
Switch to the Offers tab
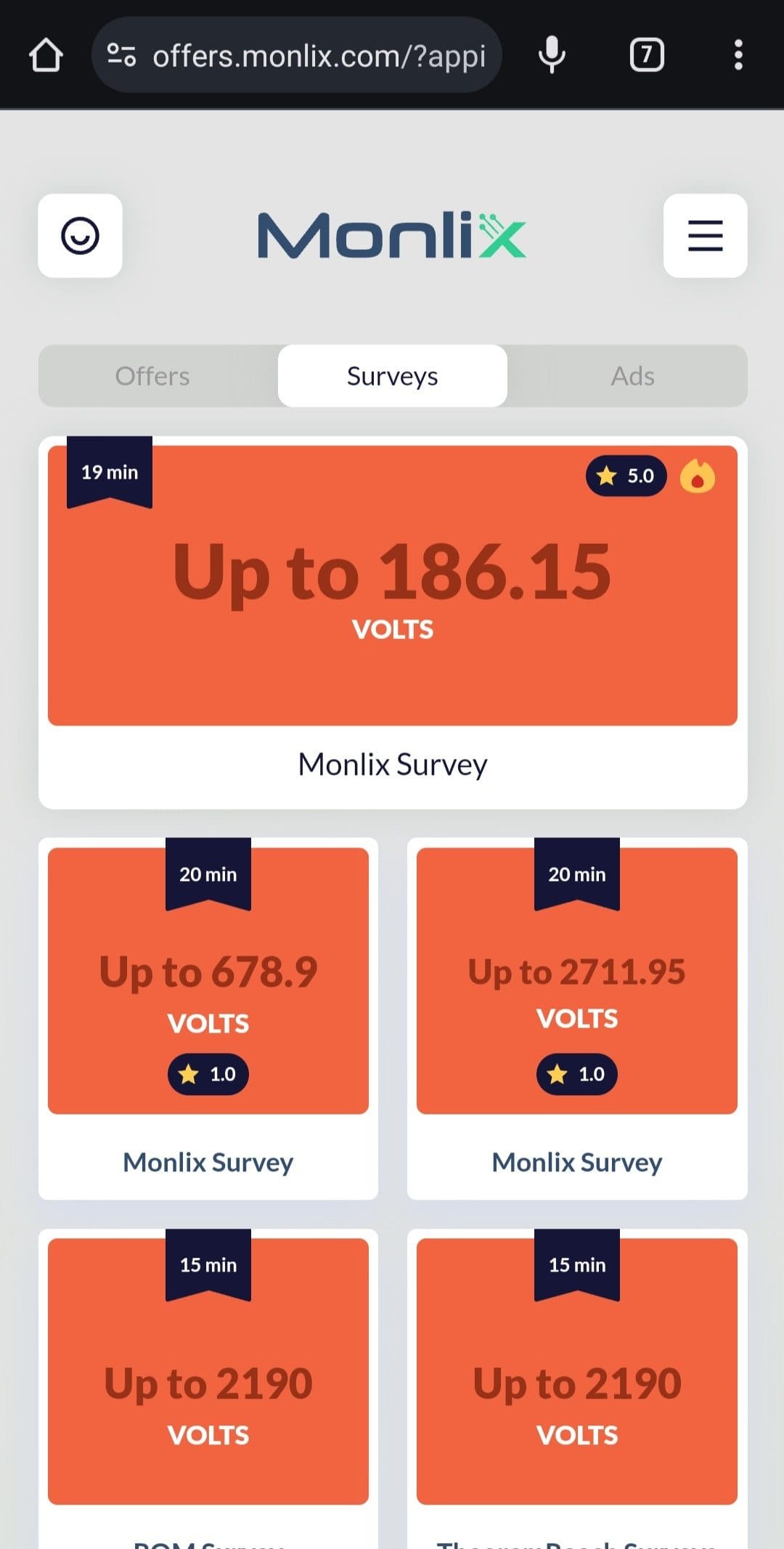click(x=152, y=376)
